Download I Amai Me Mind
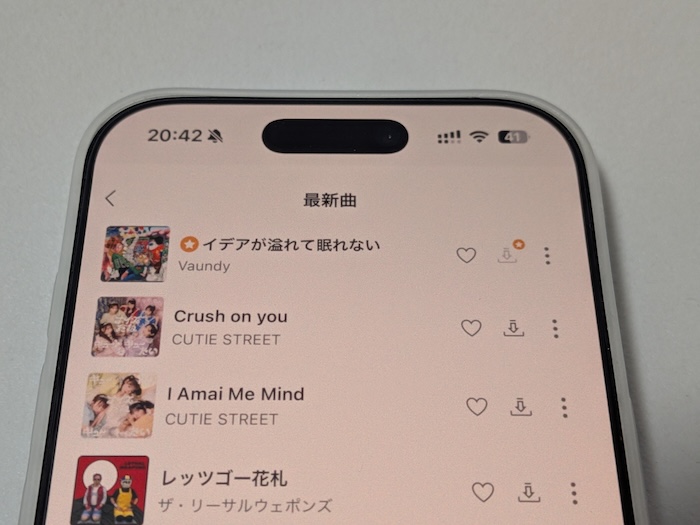Screen dimensions: 700x525 pos(521,406)
